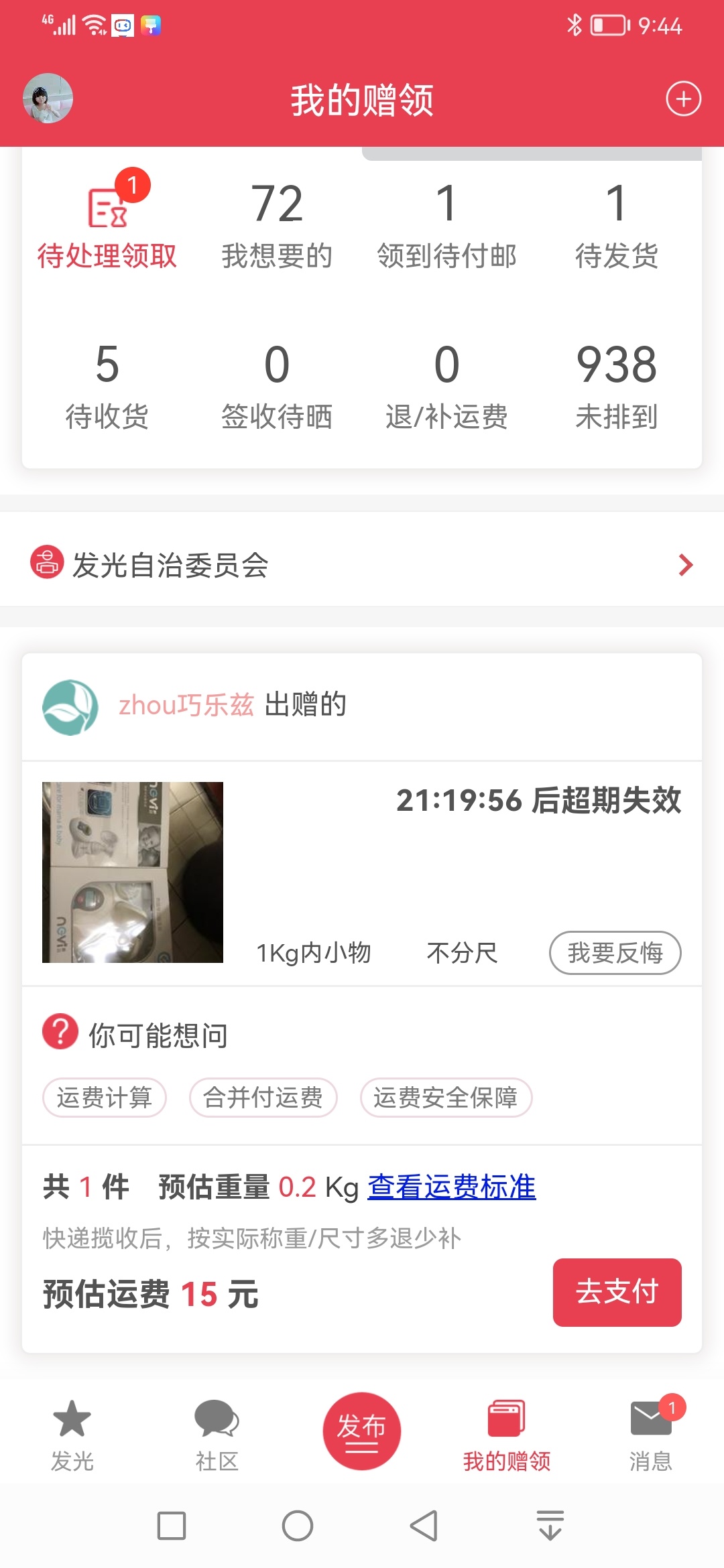This screenshot has height=1568, width=724.
Task: Open the profile avatar in the header
Action: tap(48, 99)
